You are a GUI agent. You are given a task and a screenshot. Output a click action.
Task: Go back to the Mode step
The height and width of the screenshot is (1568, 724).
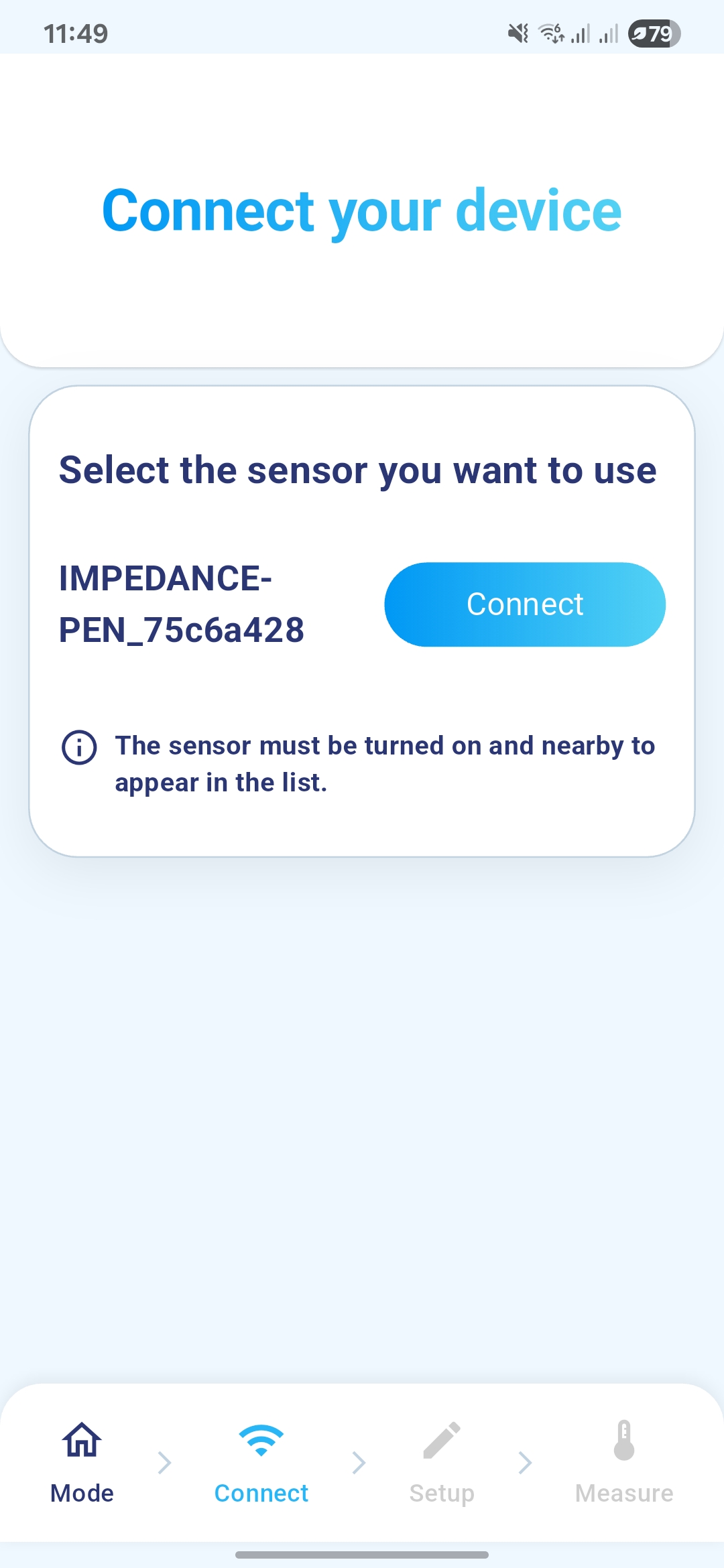82,1462
